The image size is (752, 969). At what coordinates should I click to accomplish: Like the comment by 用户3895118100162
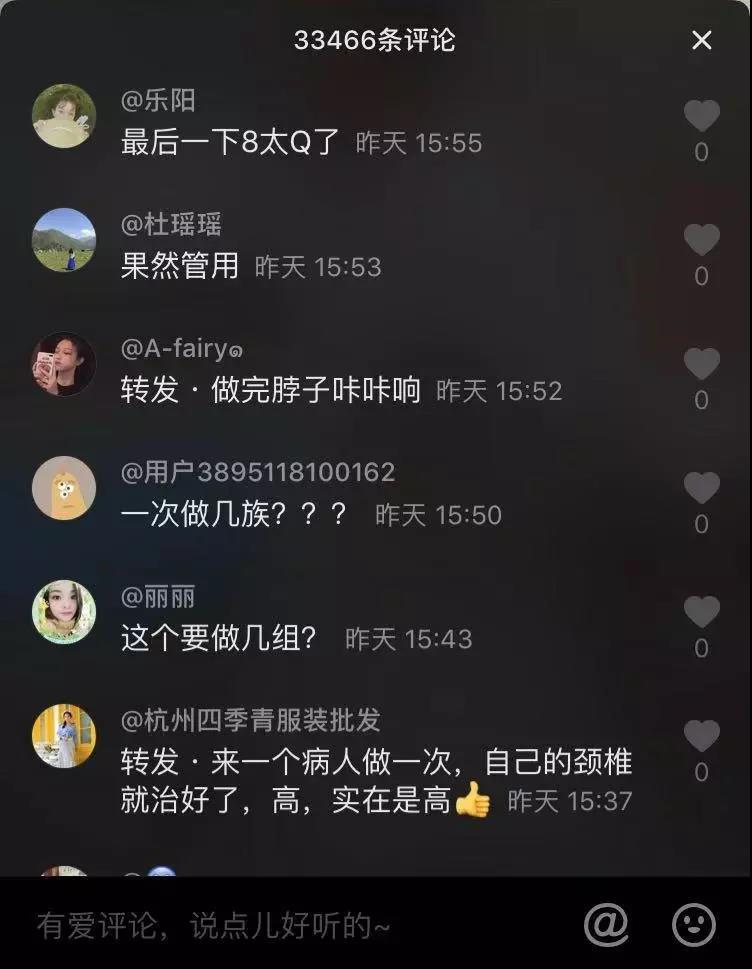click(702, 488)
